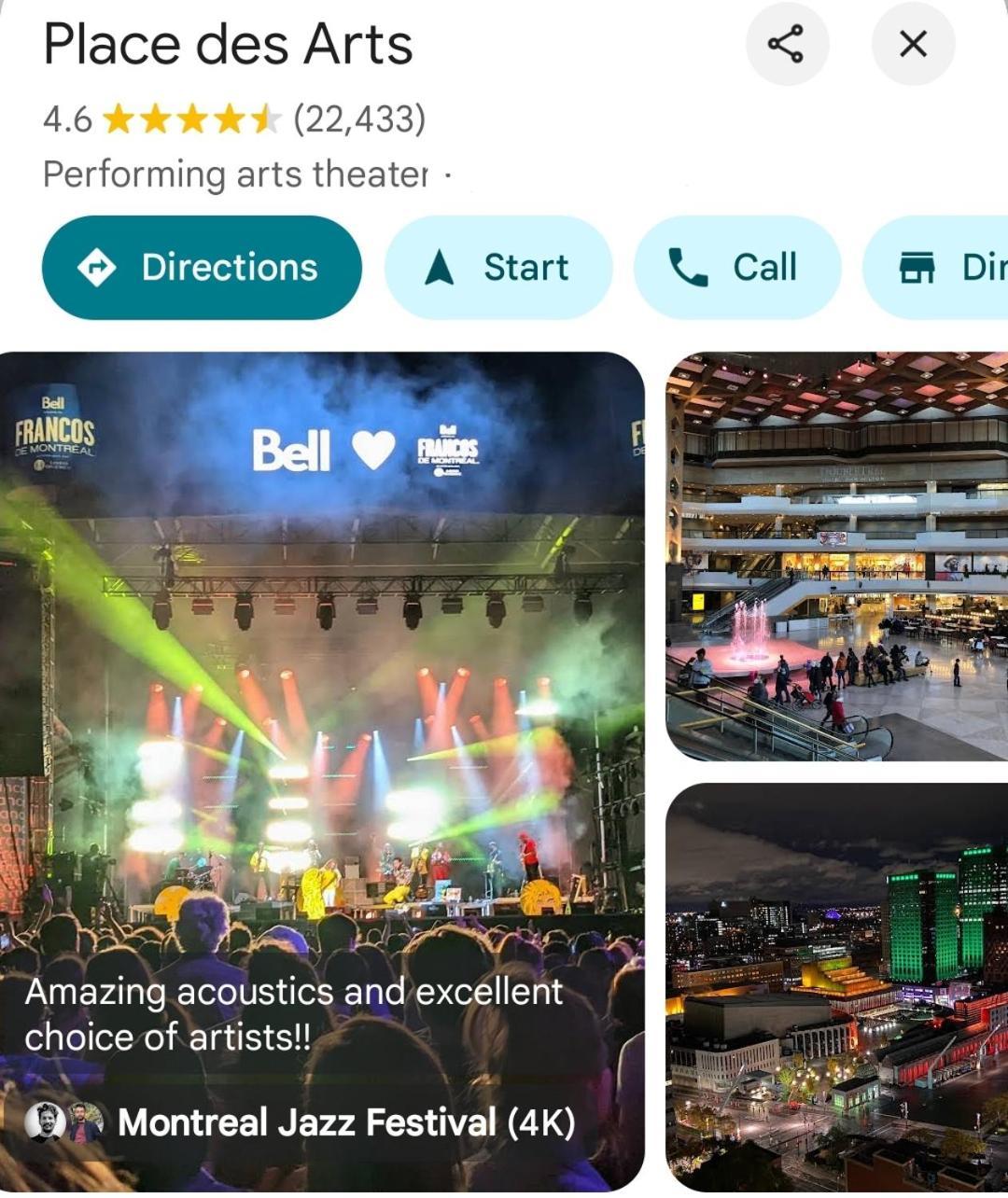This screenshot has width=1008, height=1198.
Task: Open the night skyline aerial photo
Action: coord(836,985)
